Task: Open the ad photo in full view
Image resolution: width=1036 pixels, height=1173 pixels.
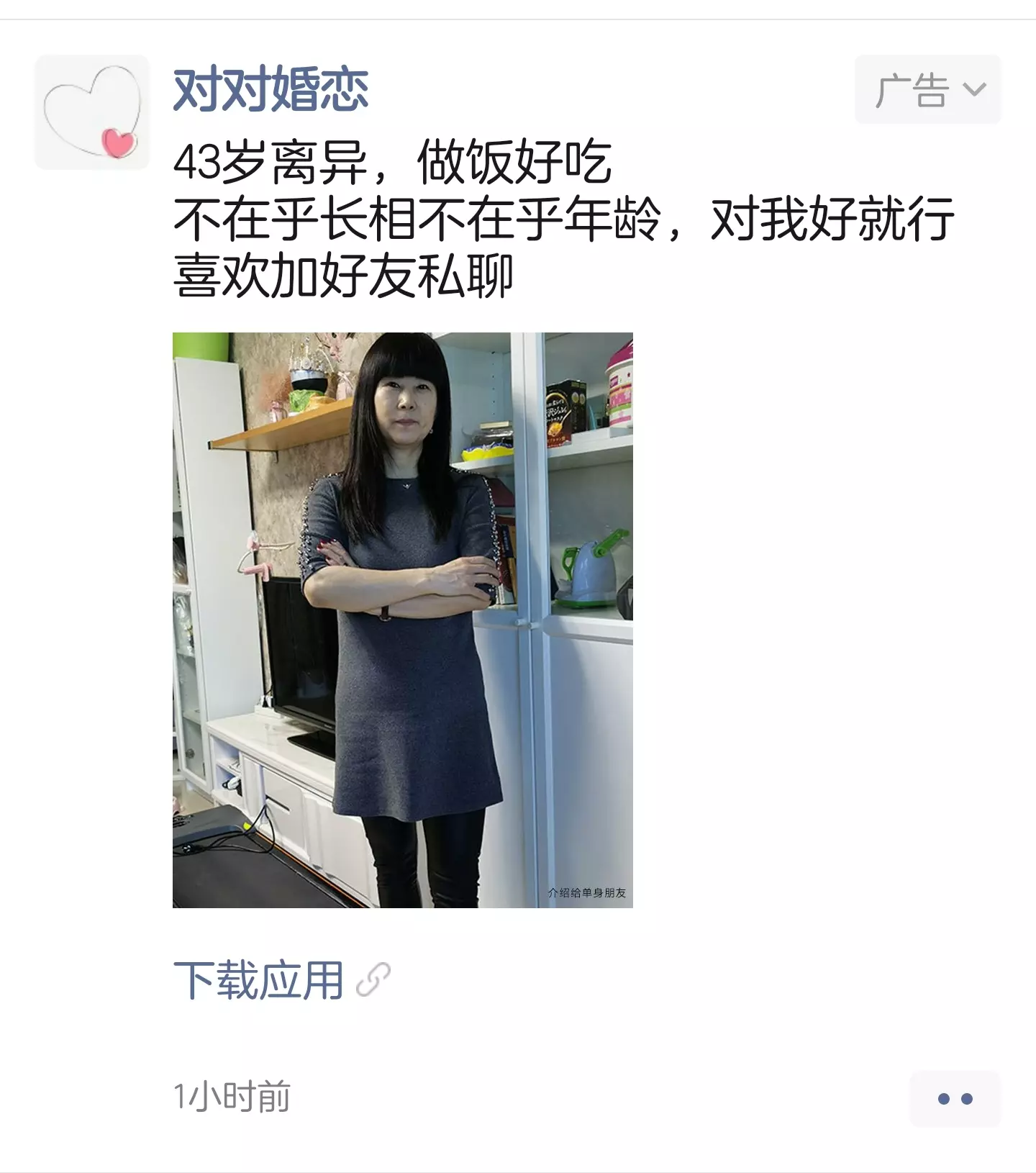Action: [x=402, y=620]
